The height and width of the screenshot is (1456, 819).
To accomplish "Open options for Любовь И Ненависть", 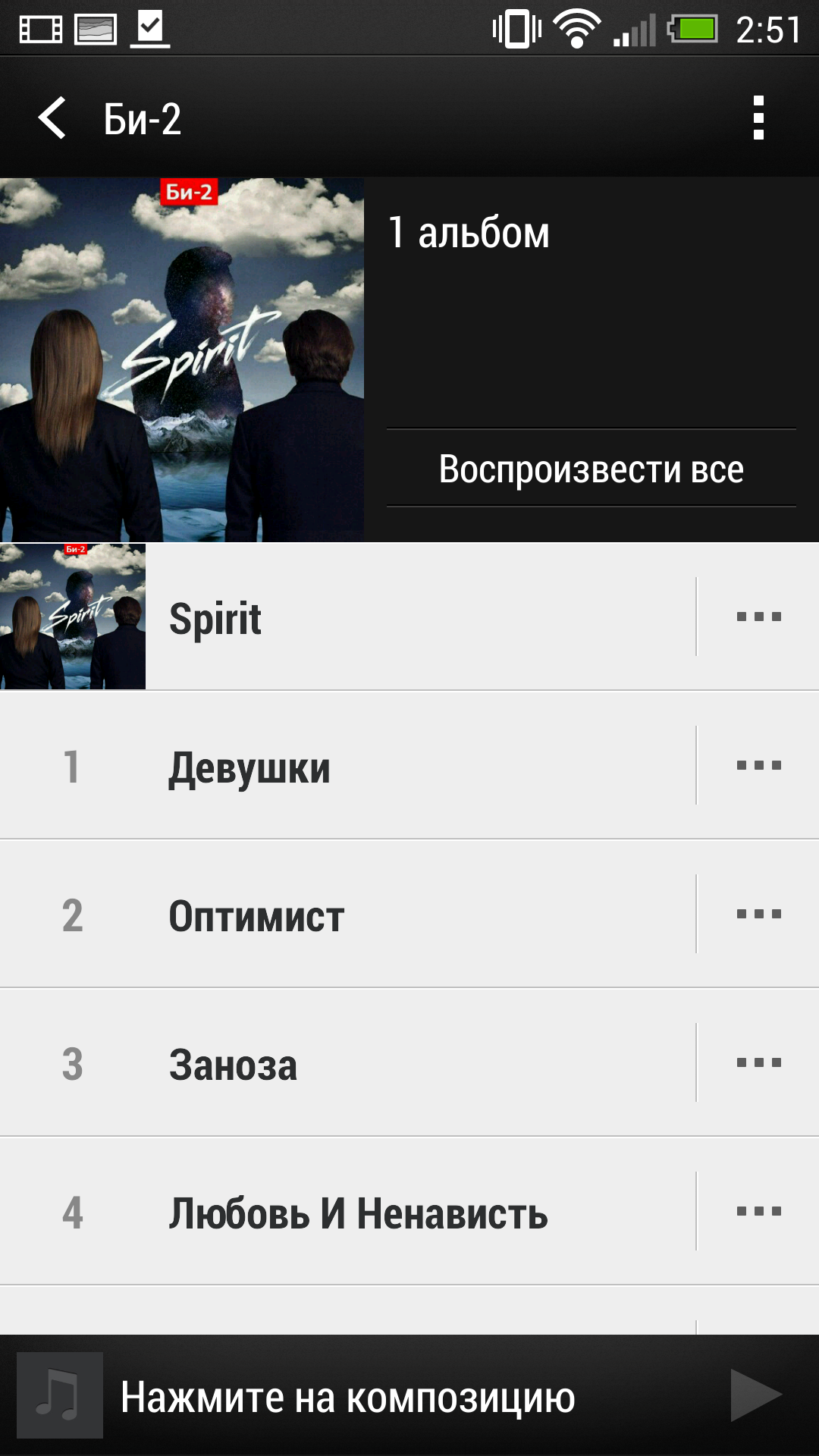I will pos(758,1212).
